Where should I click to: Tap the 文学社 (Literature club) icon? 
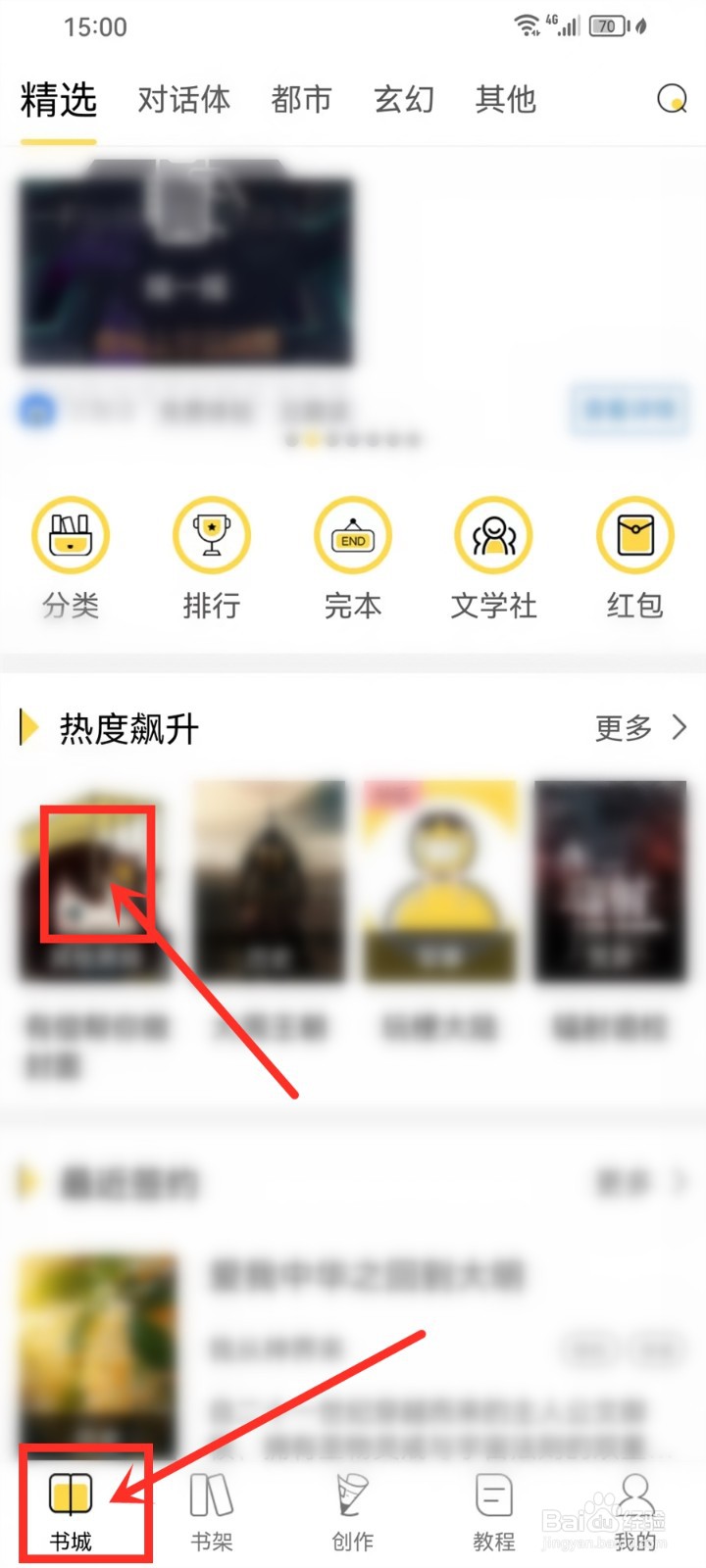coord(493,534)
